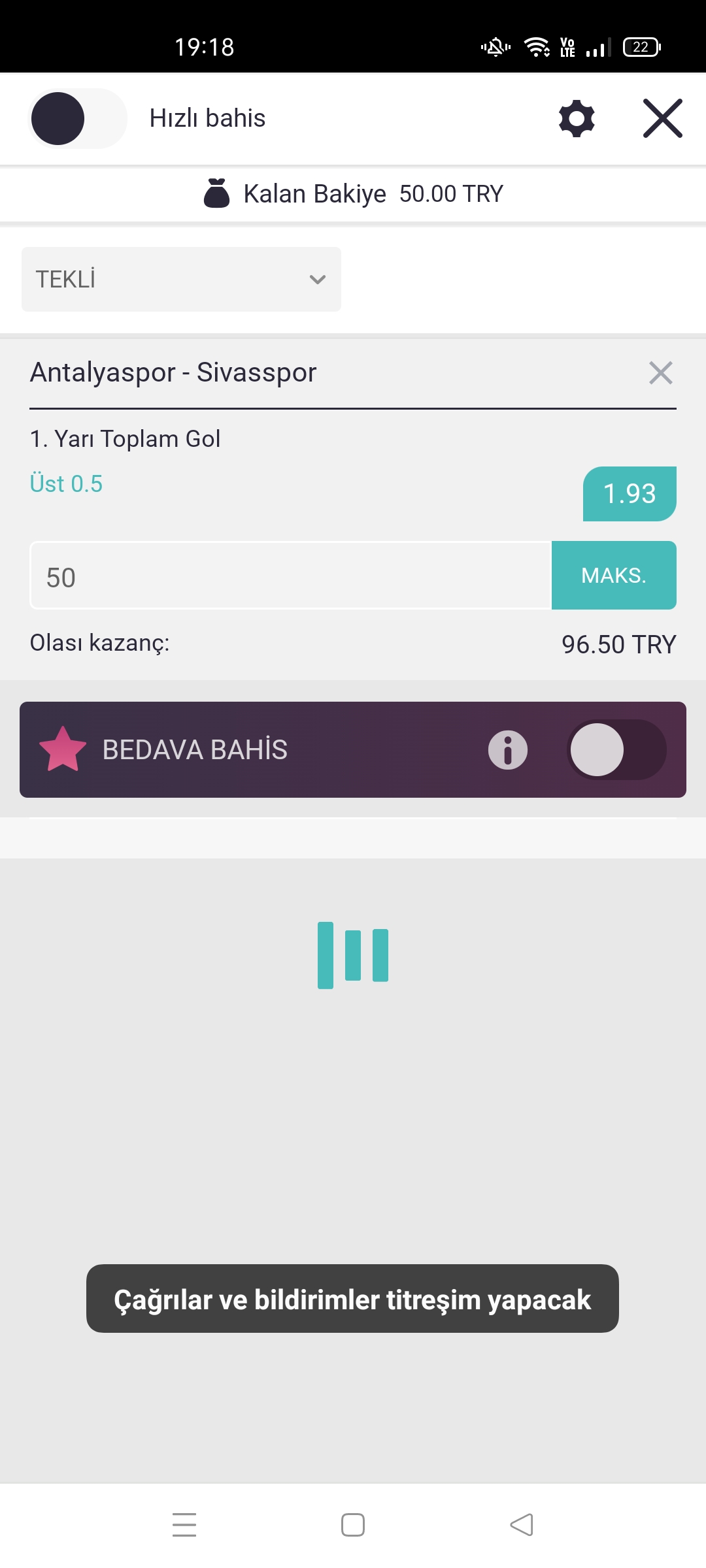Open recent apps from navigation bar
Viewport: 706px width, 1568px height.
coord(184,1525)
